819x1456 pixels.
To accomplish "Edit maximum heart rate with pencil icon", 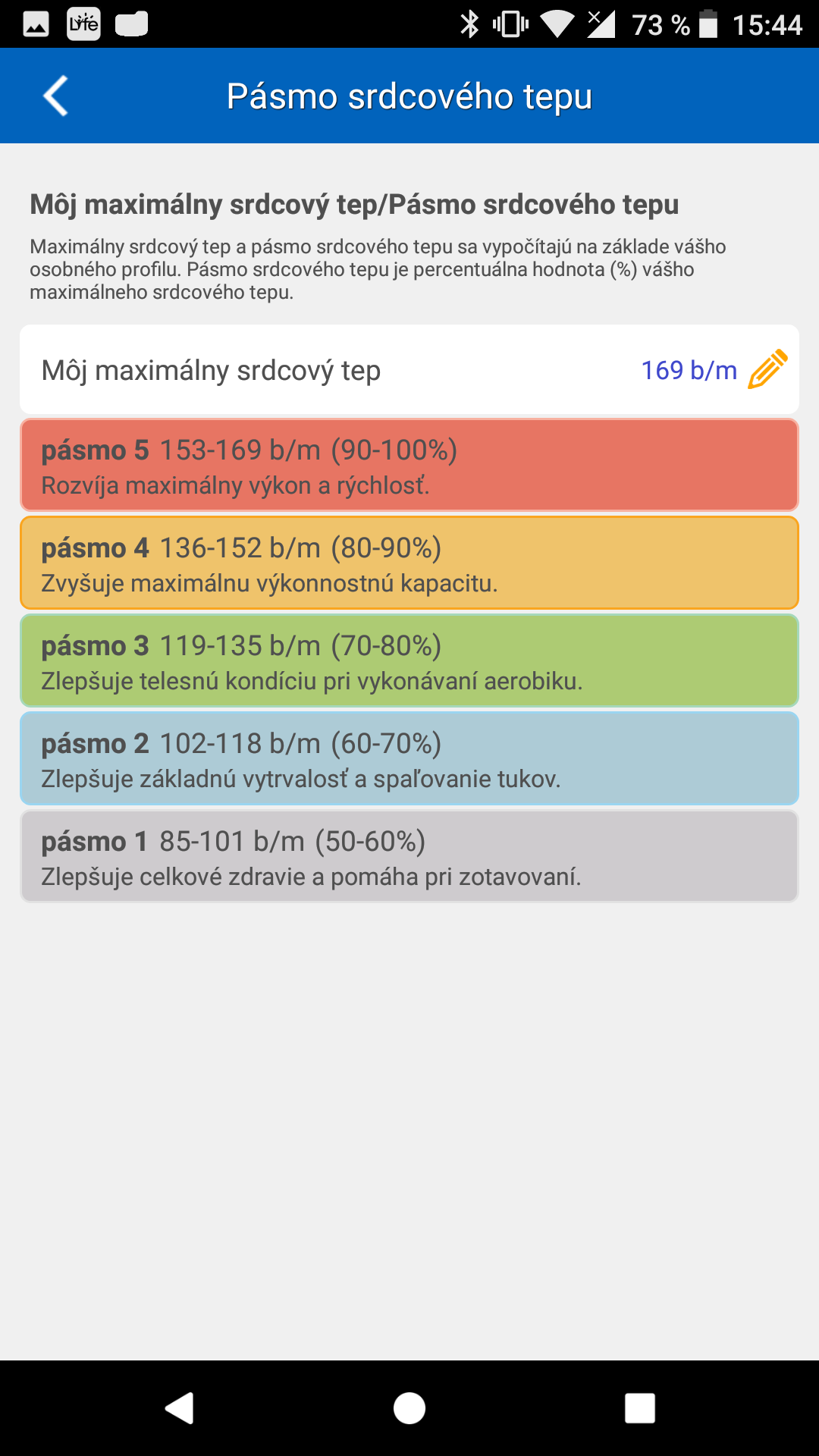I will tap(767, 370).
